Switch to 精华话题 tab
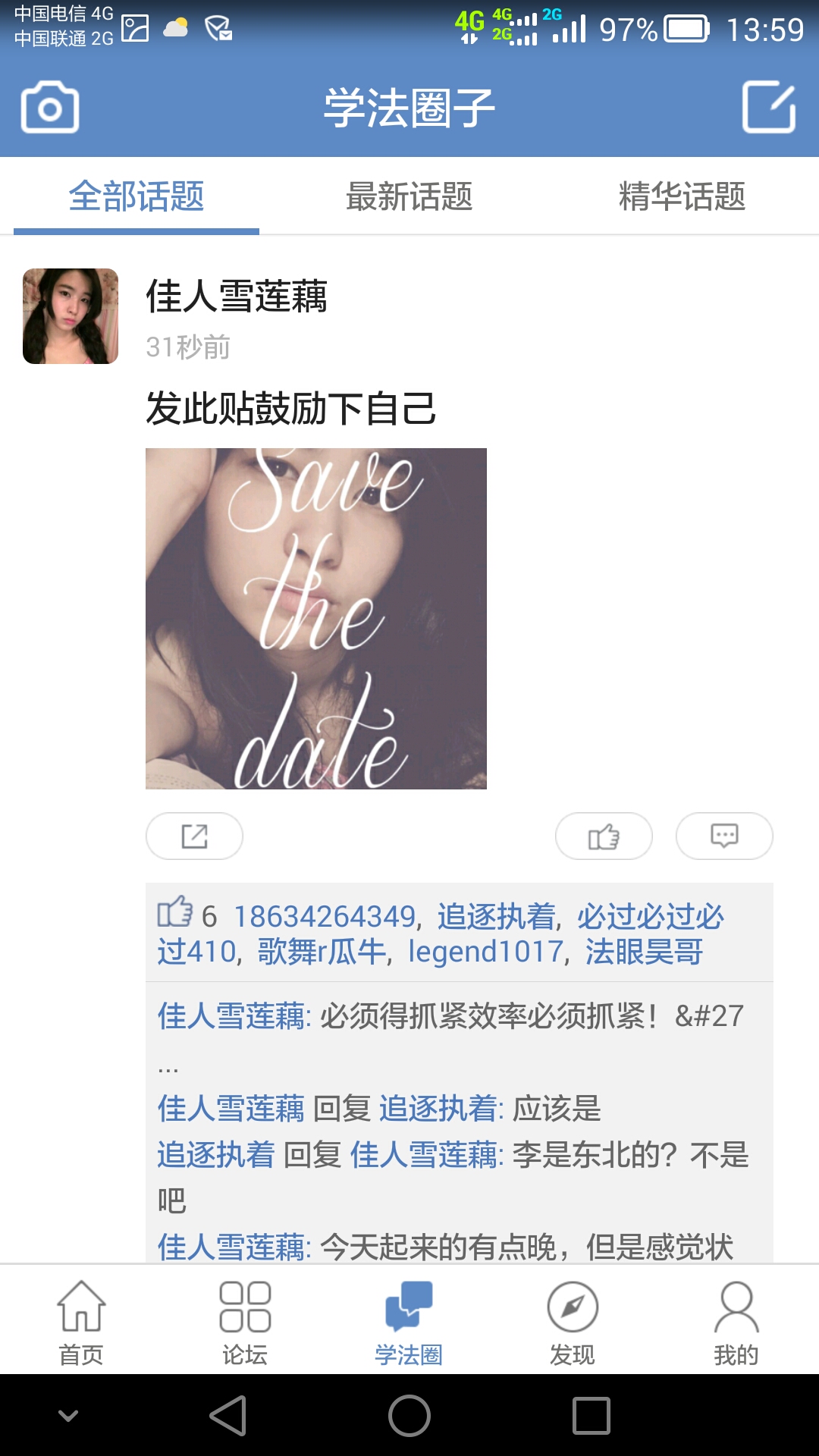819x1456 pixels. [682, 197]
